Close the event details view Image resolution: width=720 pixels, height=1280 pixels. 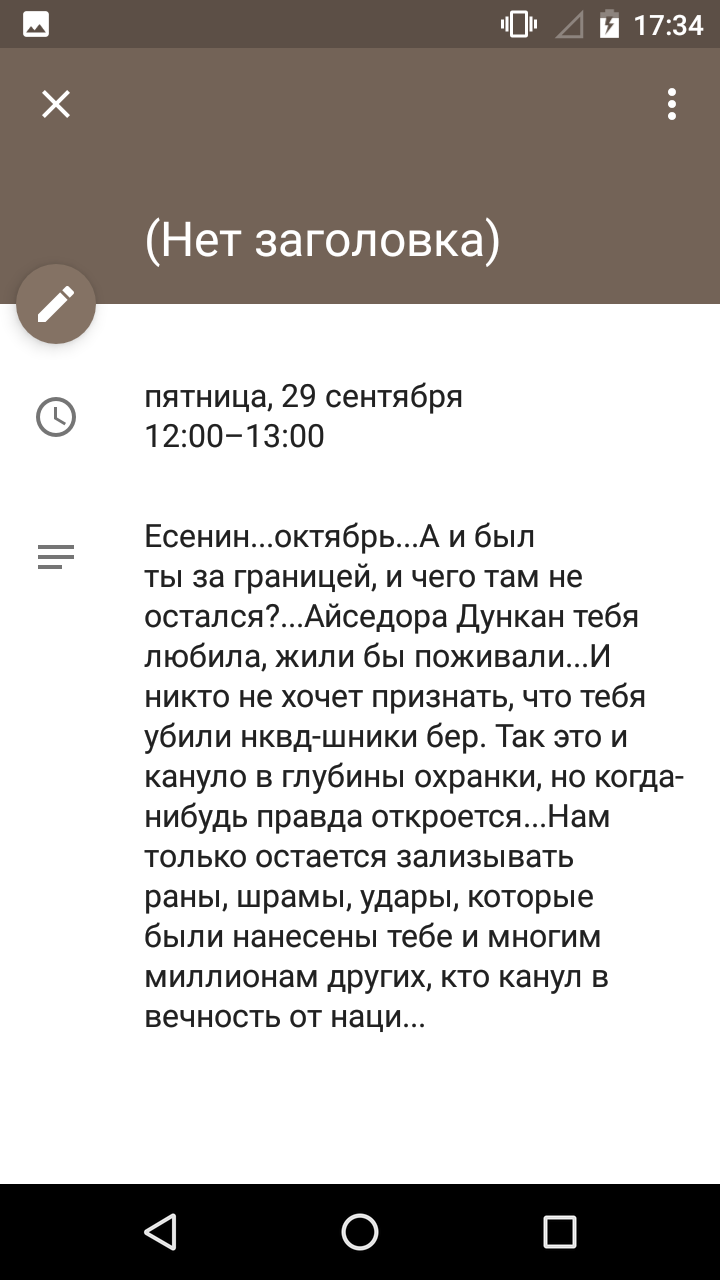(56, 104)
